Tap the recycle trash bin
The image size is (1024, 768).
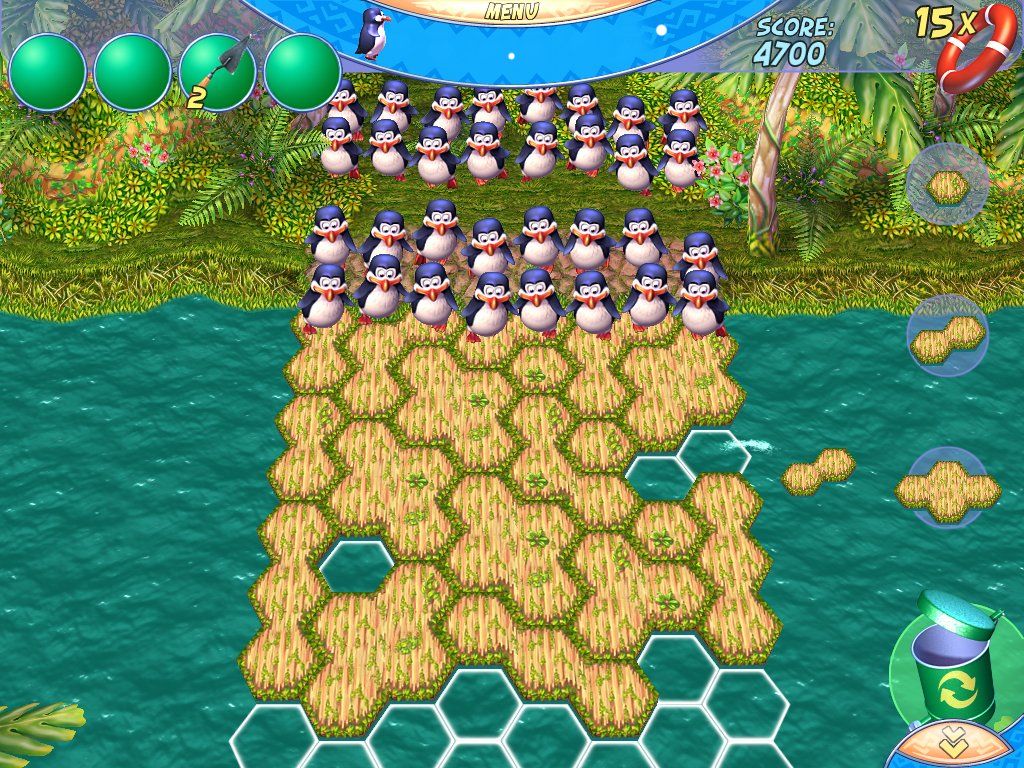point(955,665)
